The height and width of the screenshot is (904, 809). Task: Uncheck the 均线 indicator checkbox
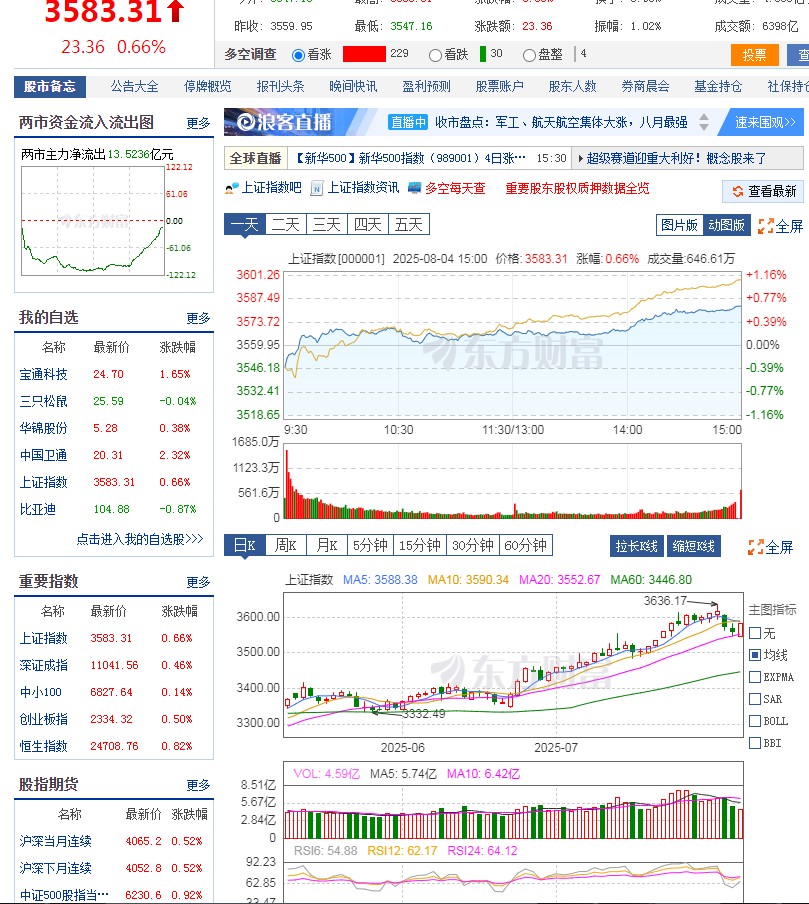coord(755,655)
